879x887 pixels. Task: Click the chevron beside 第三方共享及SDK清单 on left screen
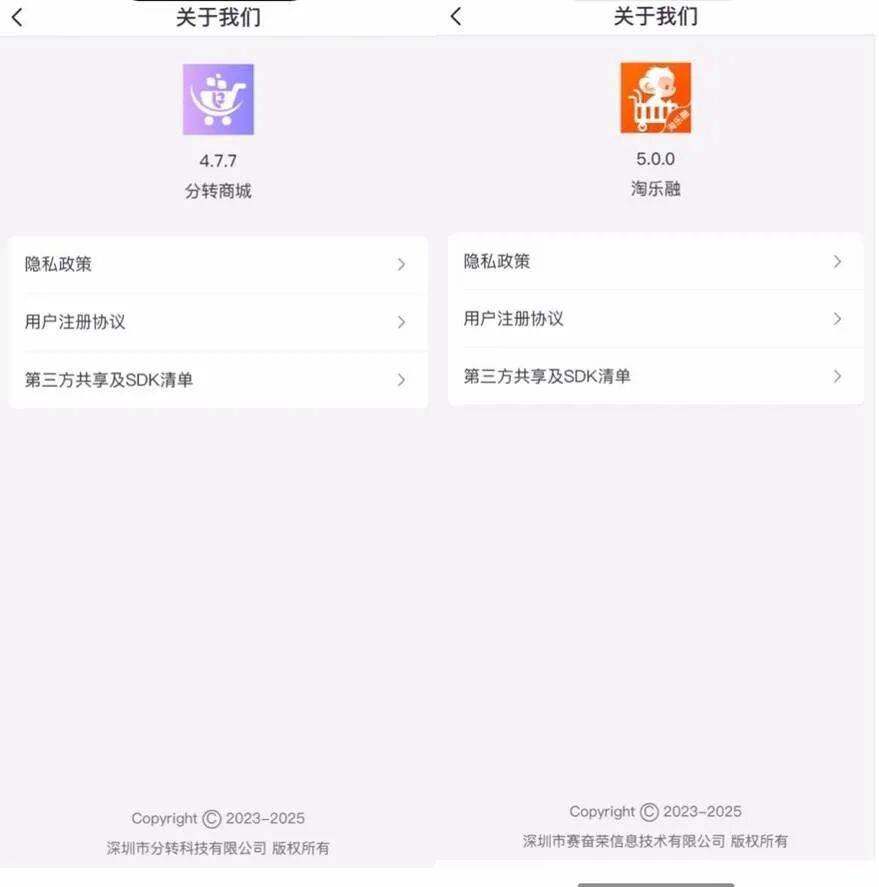tap(402, 379)
